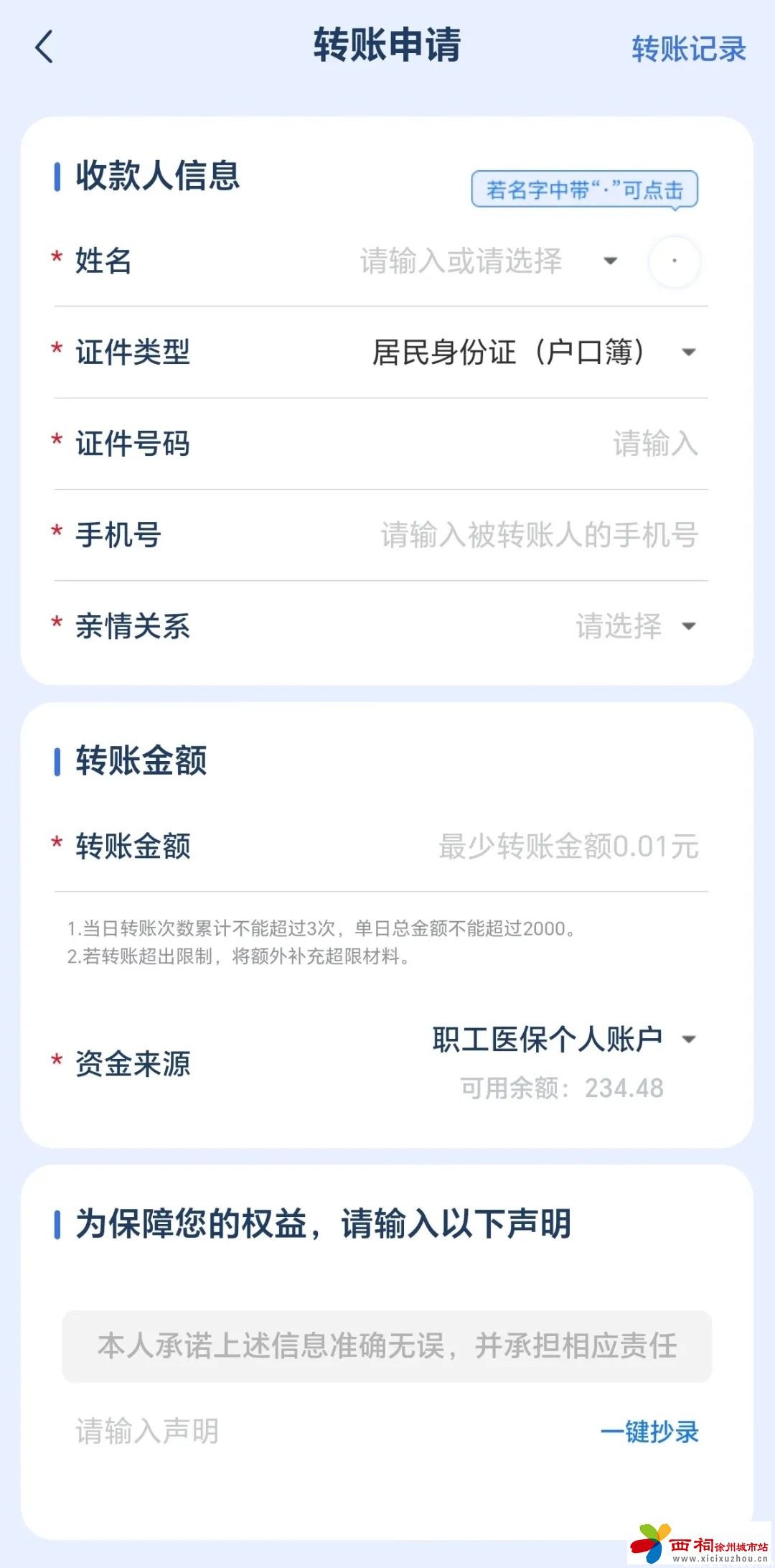Viewport: 775px width, 1568px height.
Task: Open the 证件类型 document type dropdown
Action: pos(687,353)
